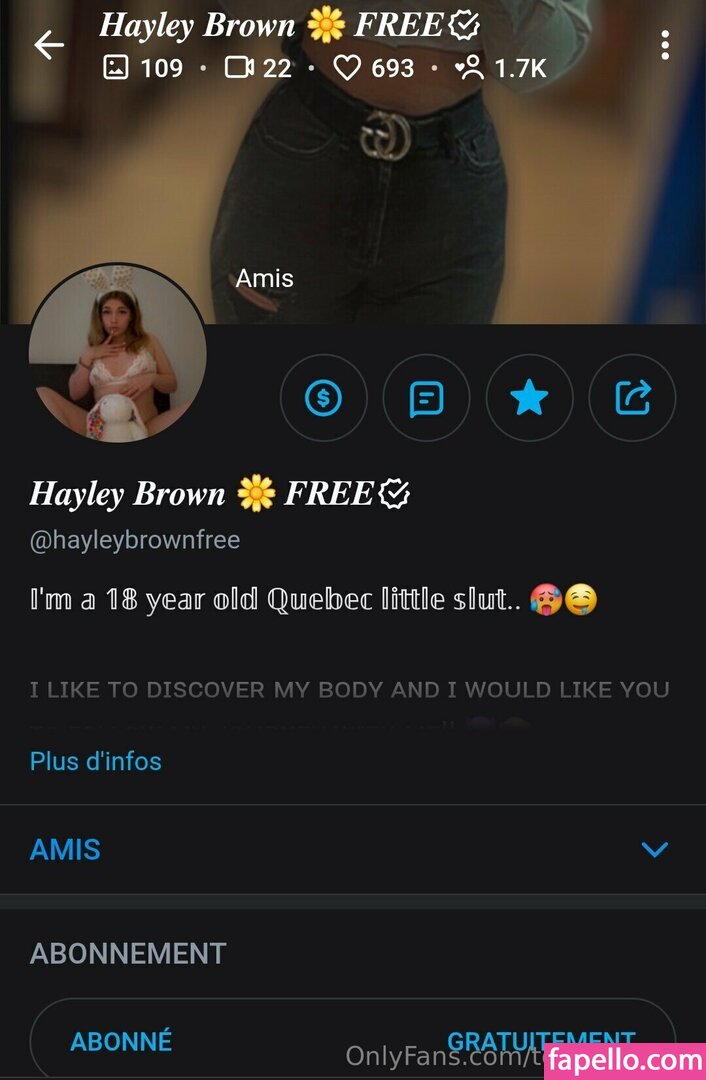Go back using the top arrow
Image resolution: width=706 pixels, height=1080 pixels.
pyautogui.click(x=48, y=45)
